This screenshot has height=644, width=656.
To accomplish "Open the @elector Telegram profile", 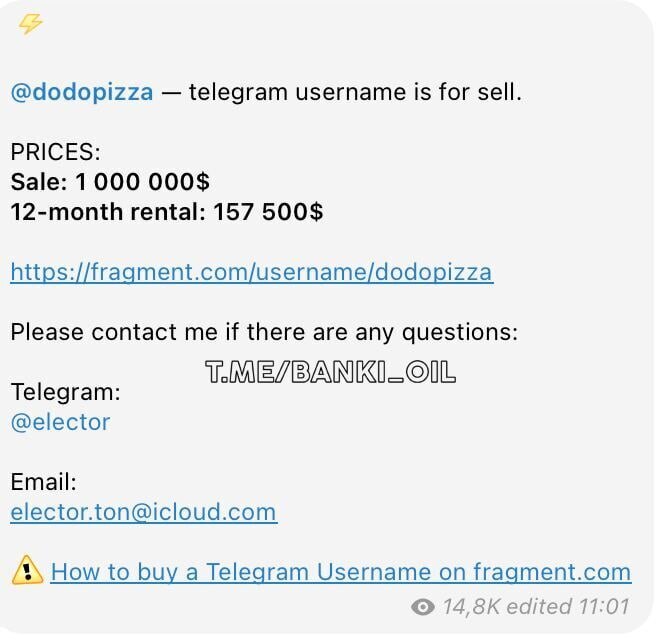I will coord(60,422).
